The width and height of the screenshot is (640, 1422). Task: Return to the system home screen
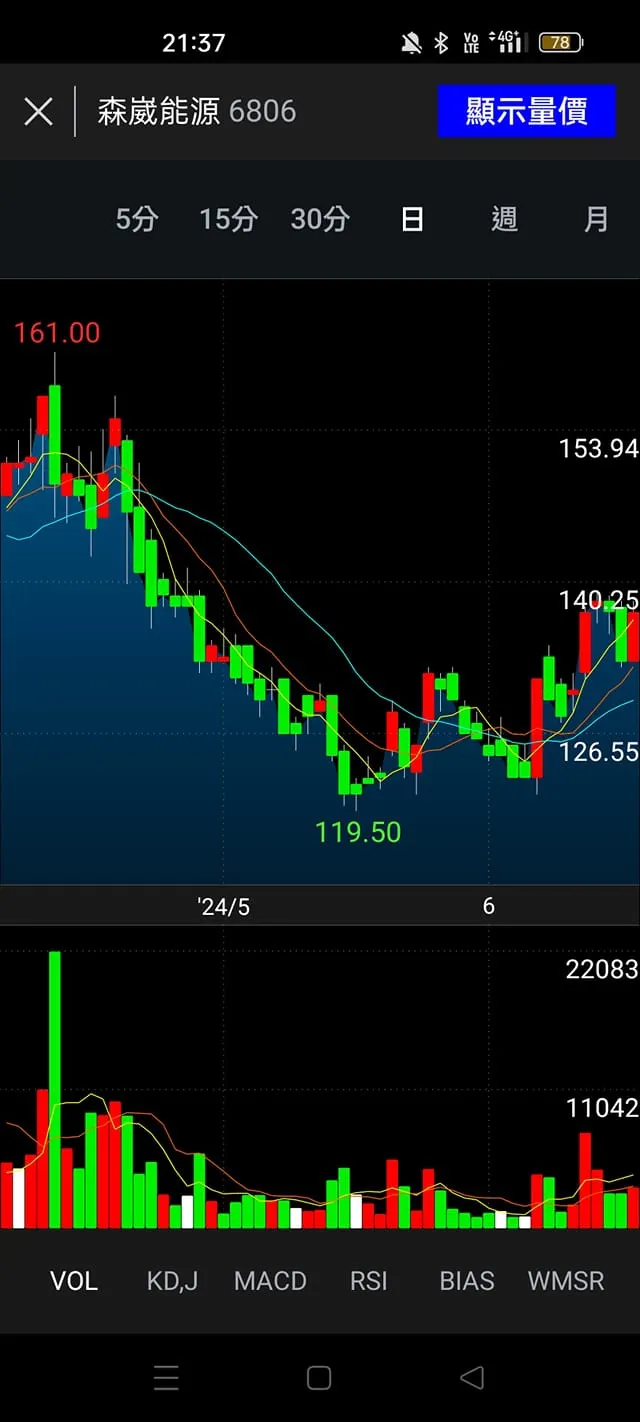319,1378
